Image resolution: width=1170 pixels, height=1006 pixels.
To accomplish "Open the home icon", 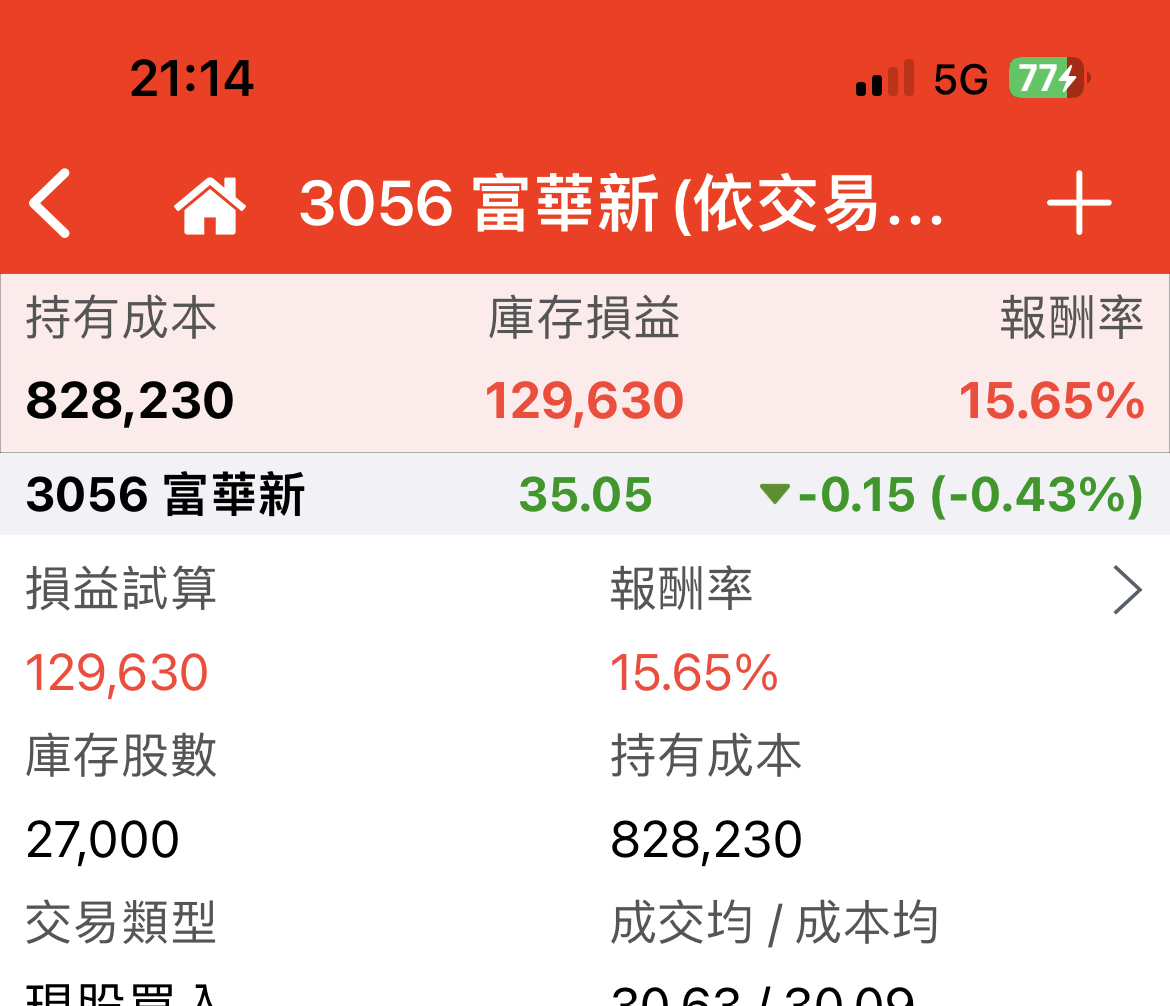I will click(209, 204).
